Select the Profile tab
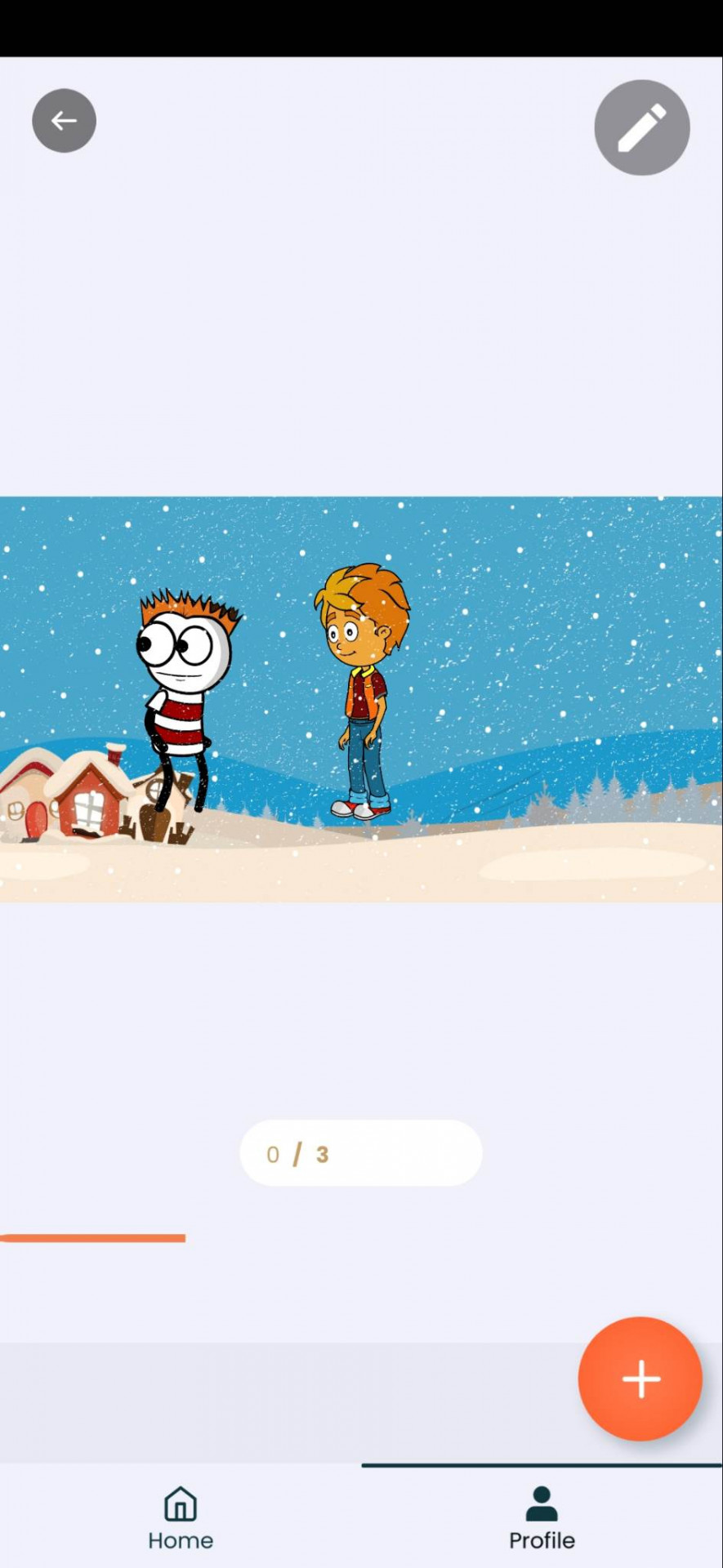The image size is (723, 1568). pos(542,1517)
